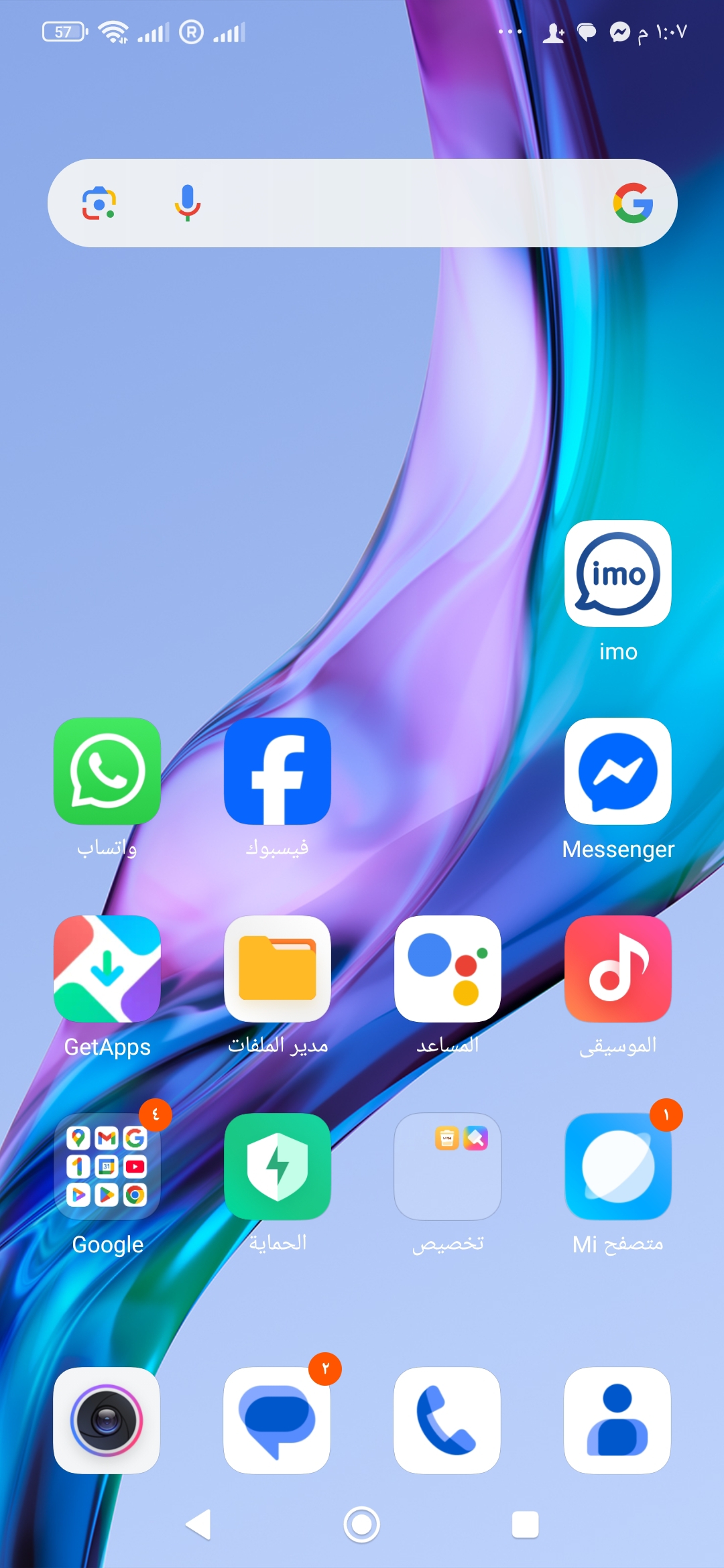Open the Music app (الموسيقى)
Screen dimensions: 724x1568
pyautogui.click(x=617, y=969)
